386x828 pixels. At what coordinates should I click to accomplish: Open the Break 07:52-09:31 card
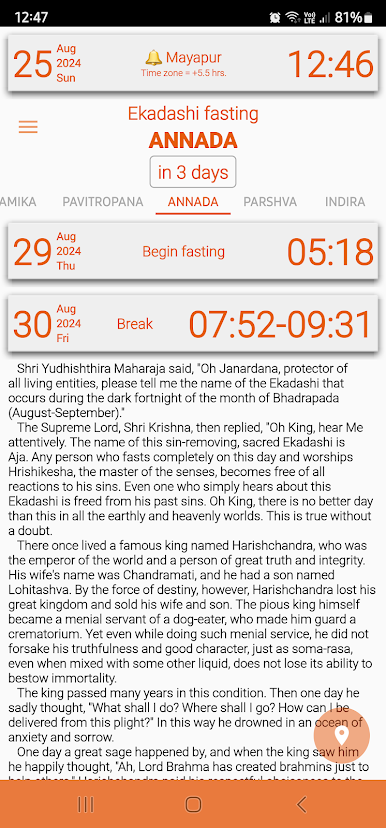[193, 324]
